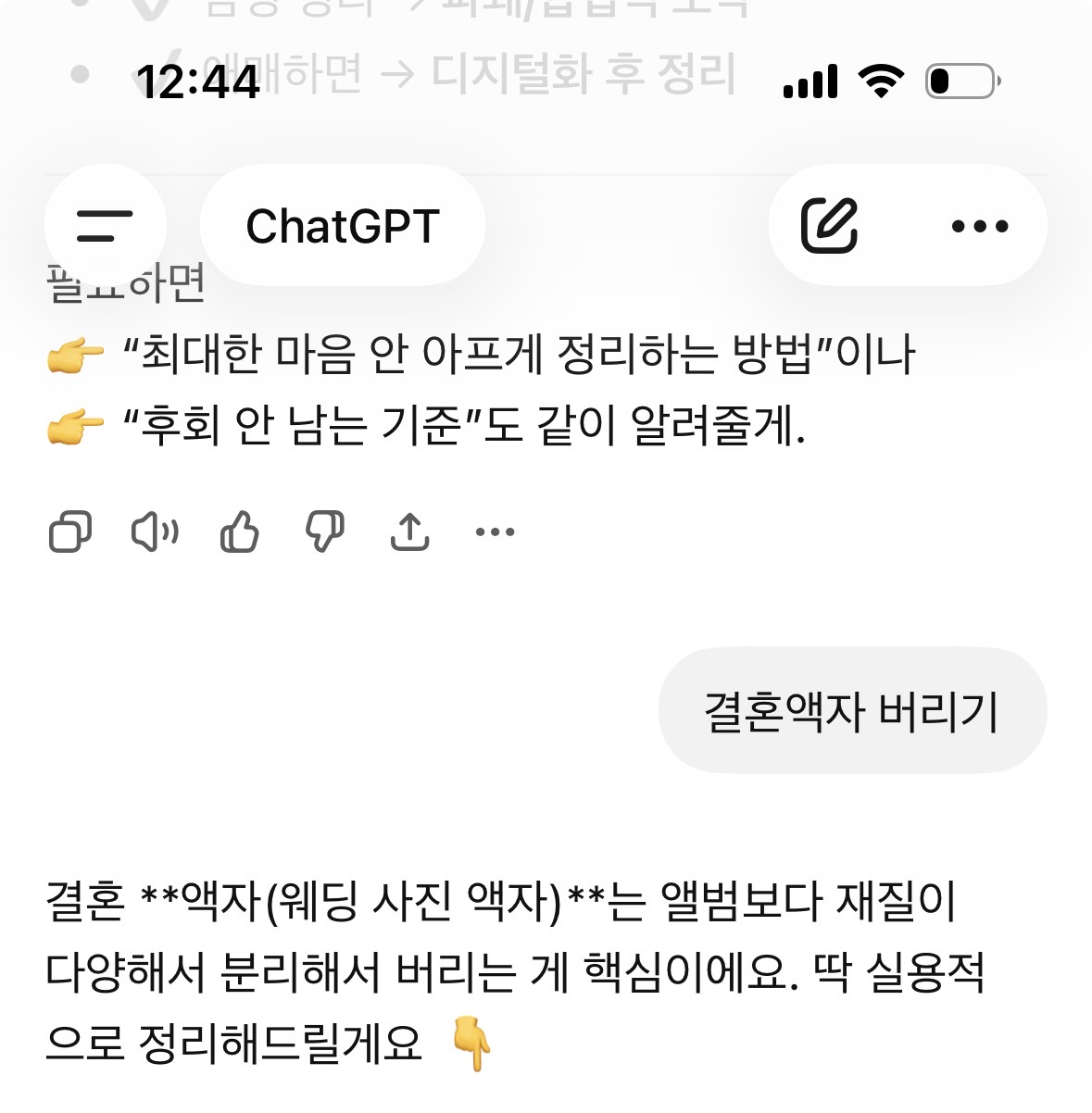Give the response a thumbs down
1092x1113 pixels.
[325, 531]
